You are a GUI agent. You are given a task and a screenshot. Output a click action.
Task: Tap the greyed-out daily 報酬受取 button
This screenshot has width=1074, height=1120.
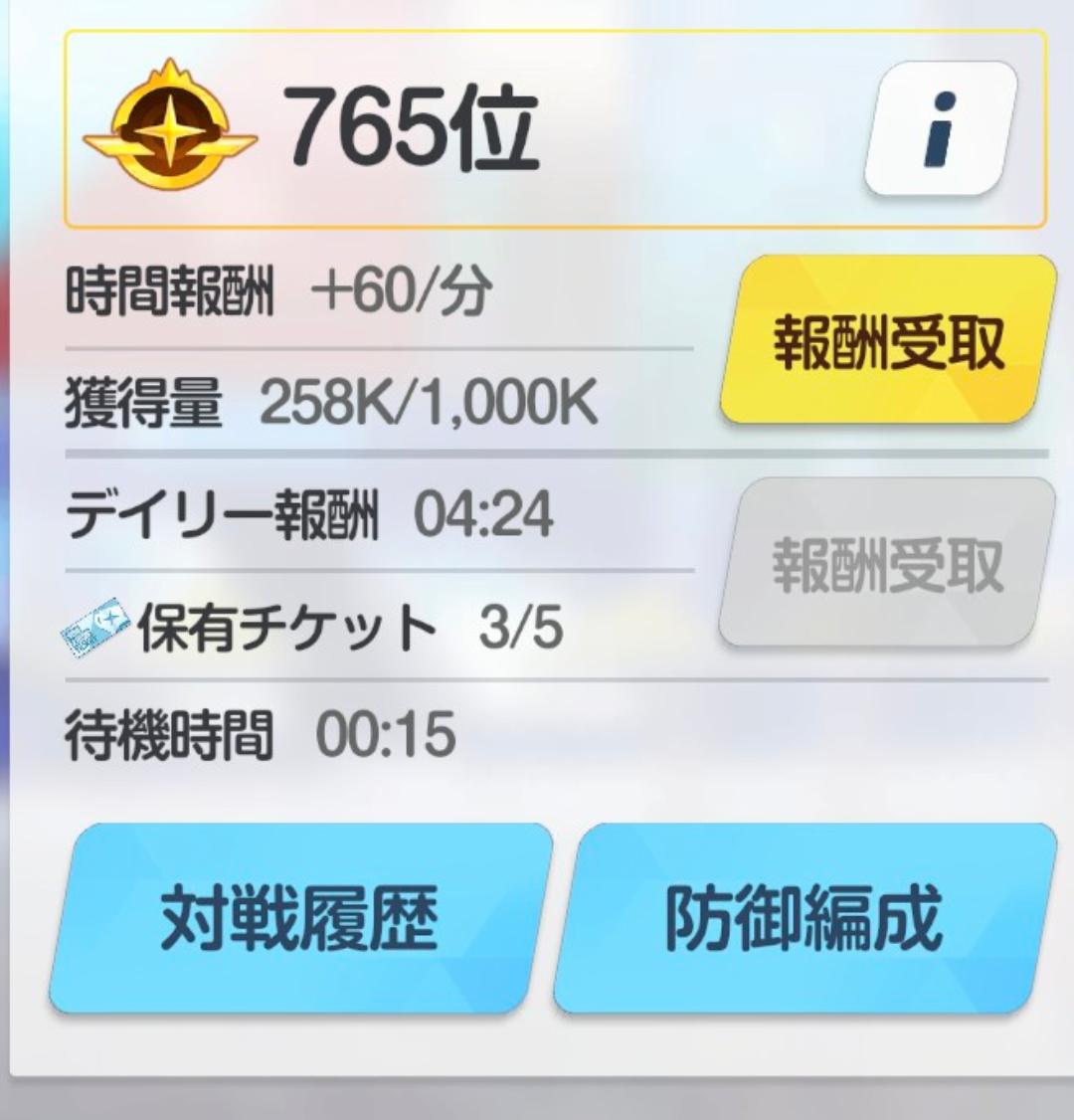click(886, 564)
